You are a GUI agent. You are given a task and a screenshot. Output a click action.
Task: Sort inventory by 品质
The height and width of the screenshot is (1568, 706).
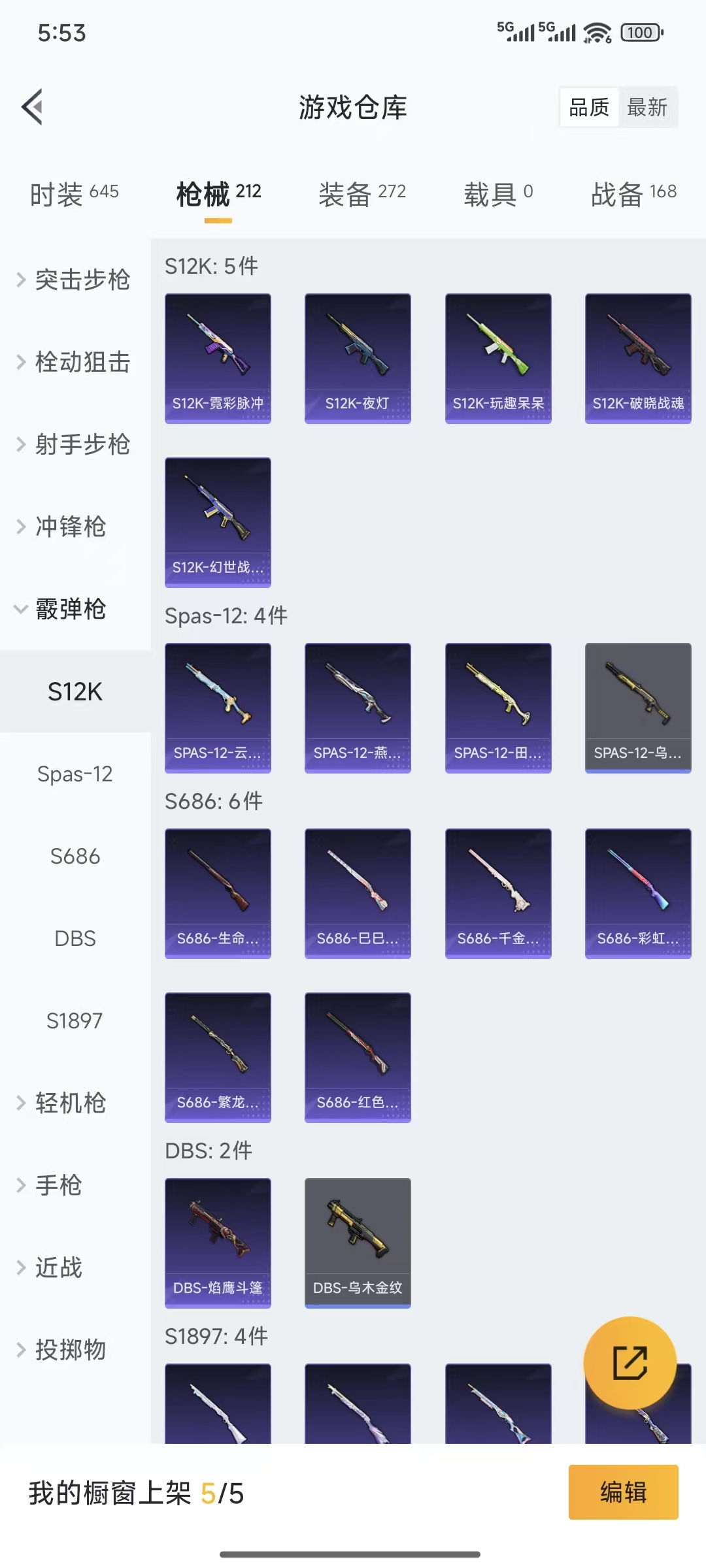588,107
